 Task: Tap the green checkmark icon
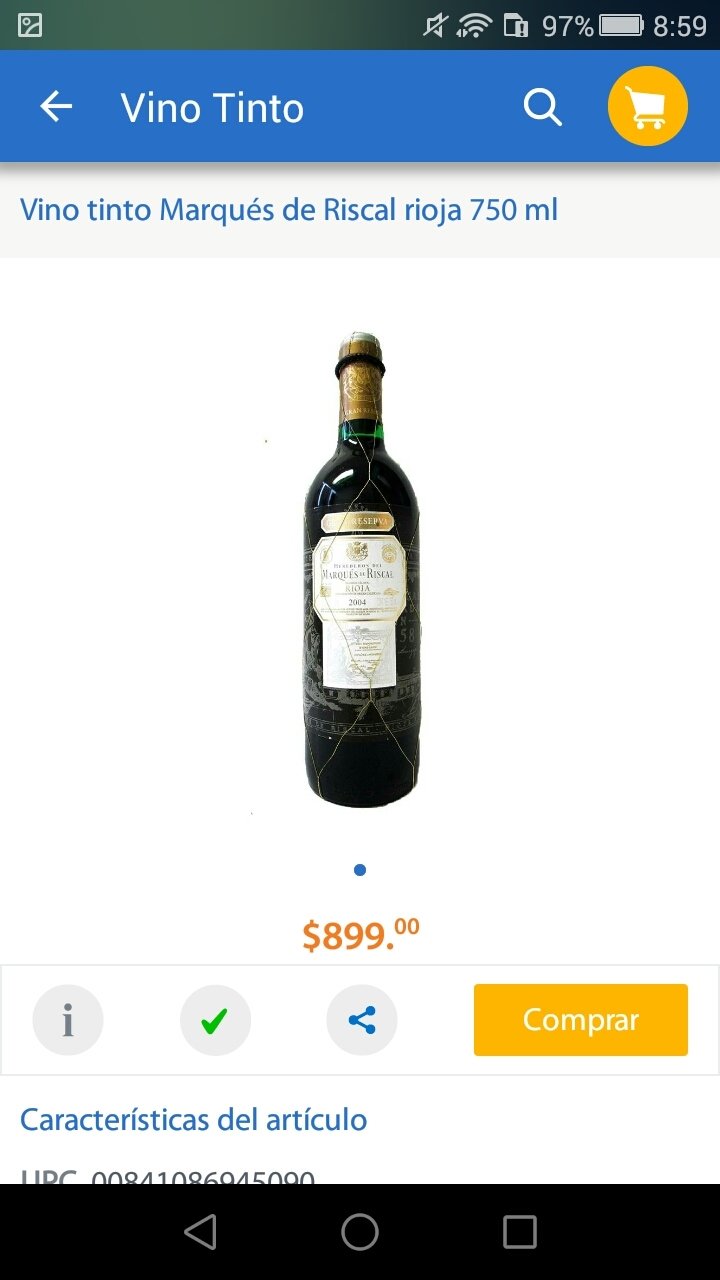point(215,1021)
